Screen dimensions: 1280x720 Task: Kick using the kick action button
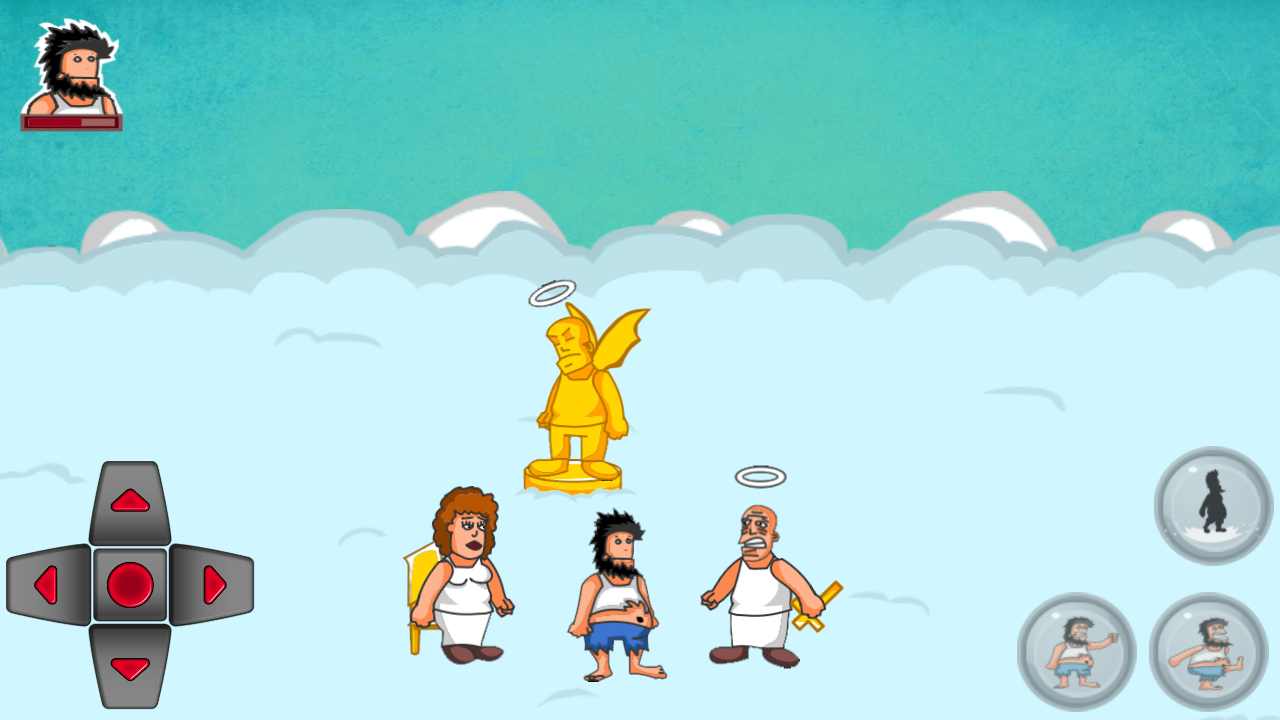[1208, 652]
